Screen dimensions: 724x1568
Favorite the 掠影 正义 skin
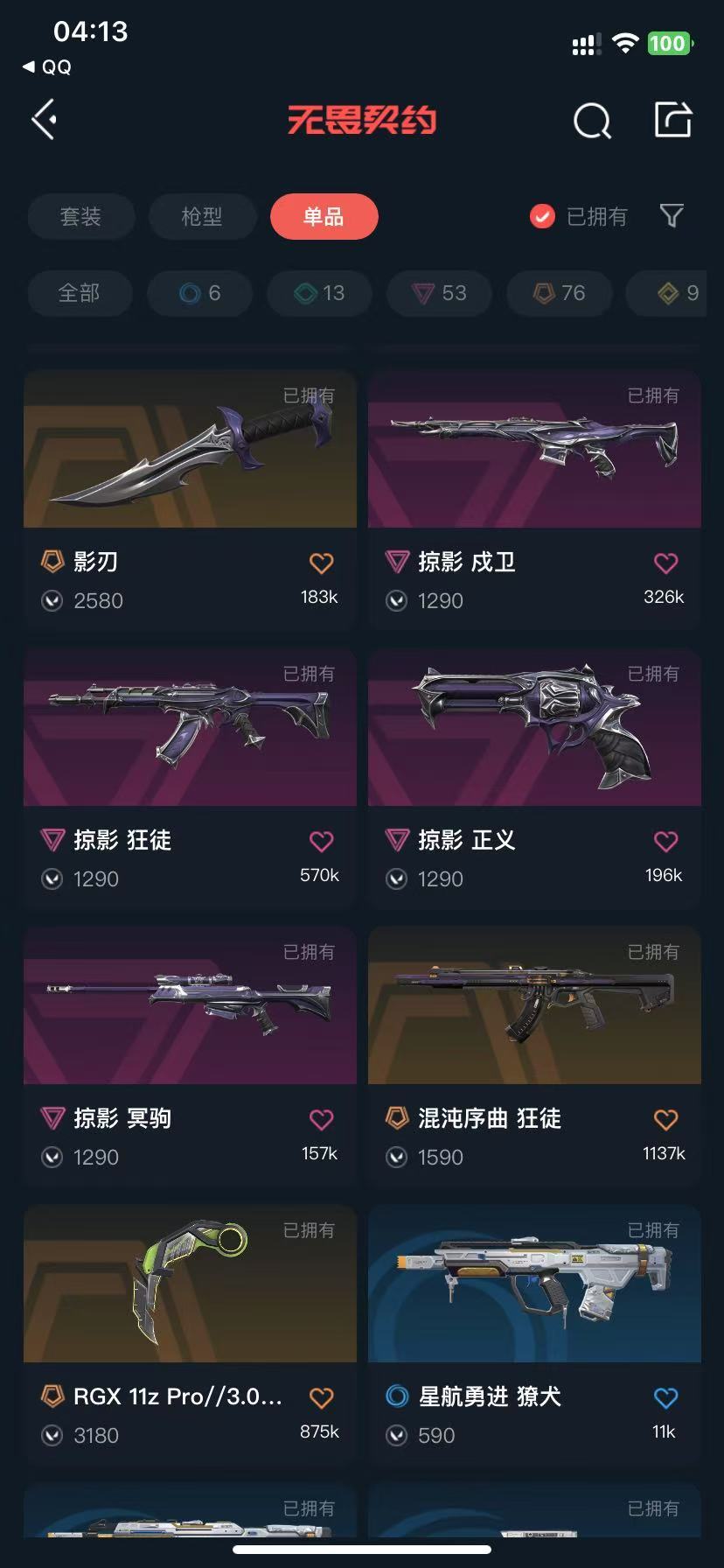coord(665,842)
